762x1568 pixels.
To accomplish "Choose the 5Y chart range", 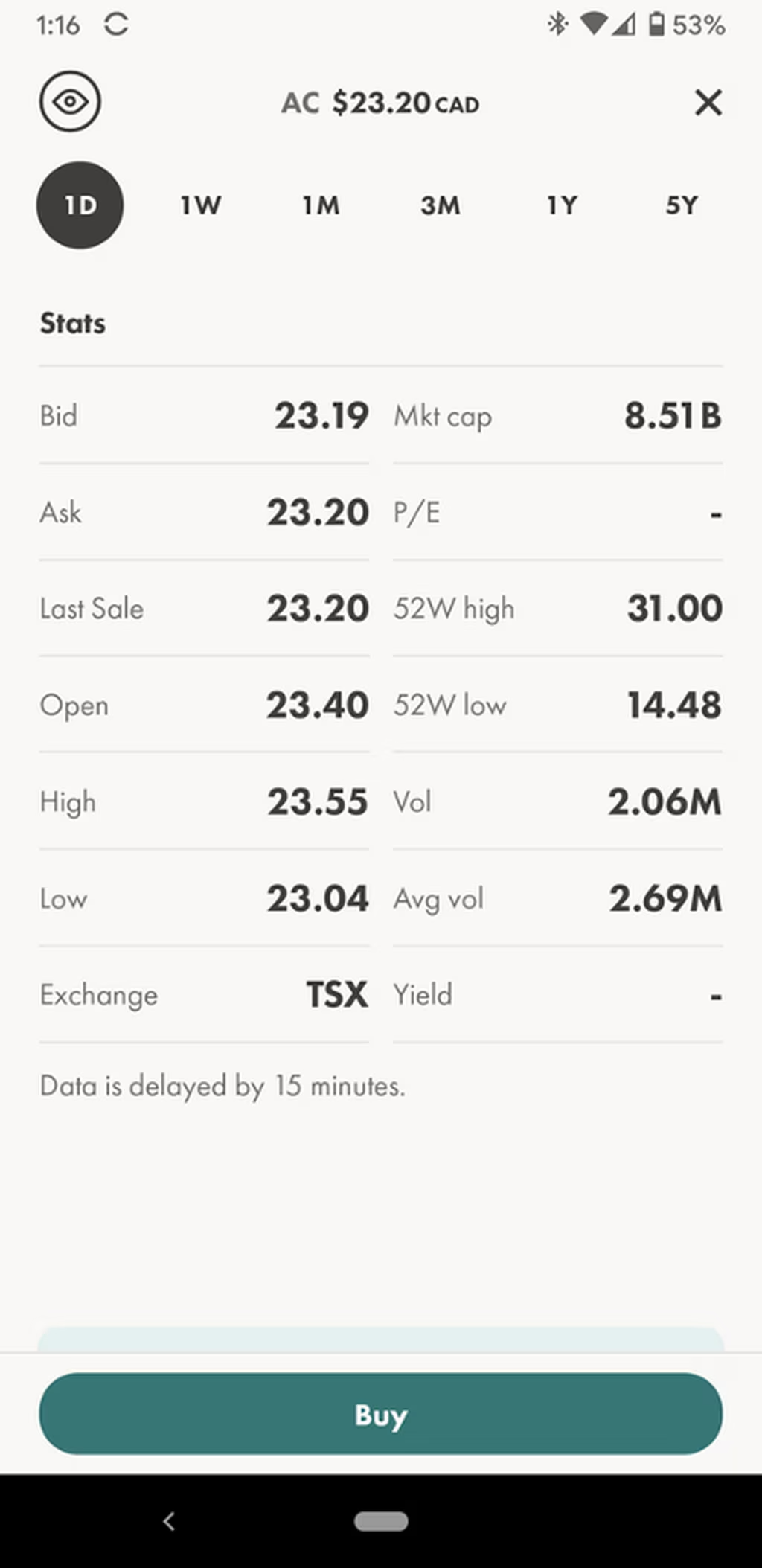I will [x=682, y=205].
